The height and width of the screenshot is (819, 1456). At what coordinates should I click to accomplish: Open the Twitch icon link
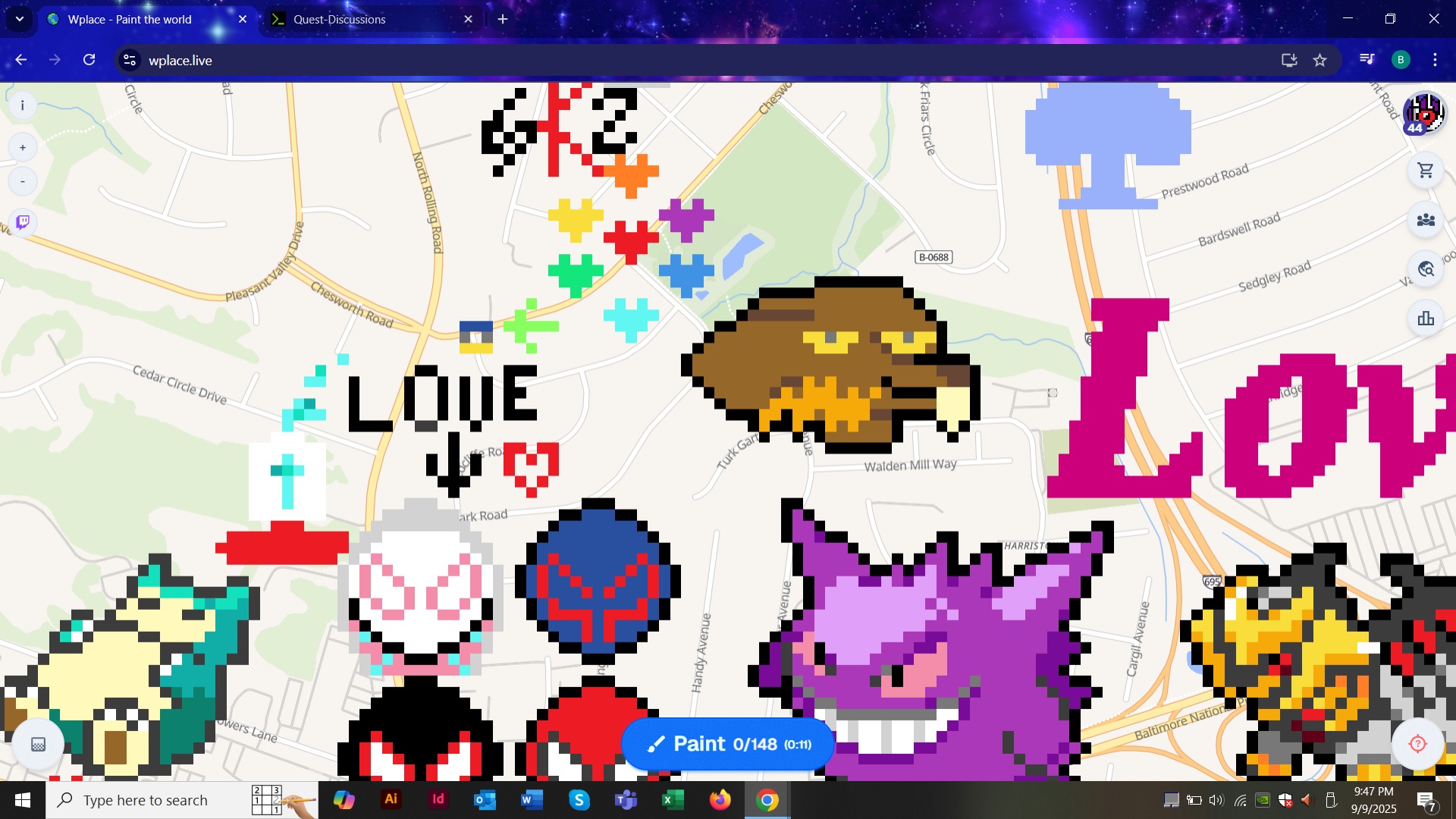(23, 222)
